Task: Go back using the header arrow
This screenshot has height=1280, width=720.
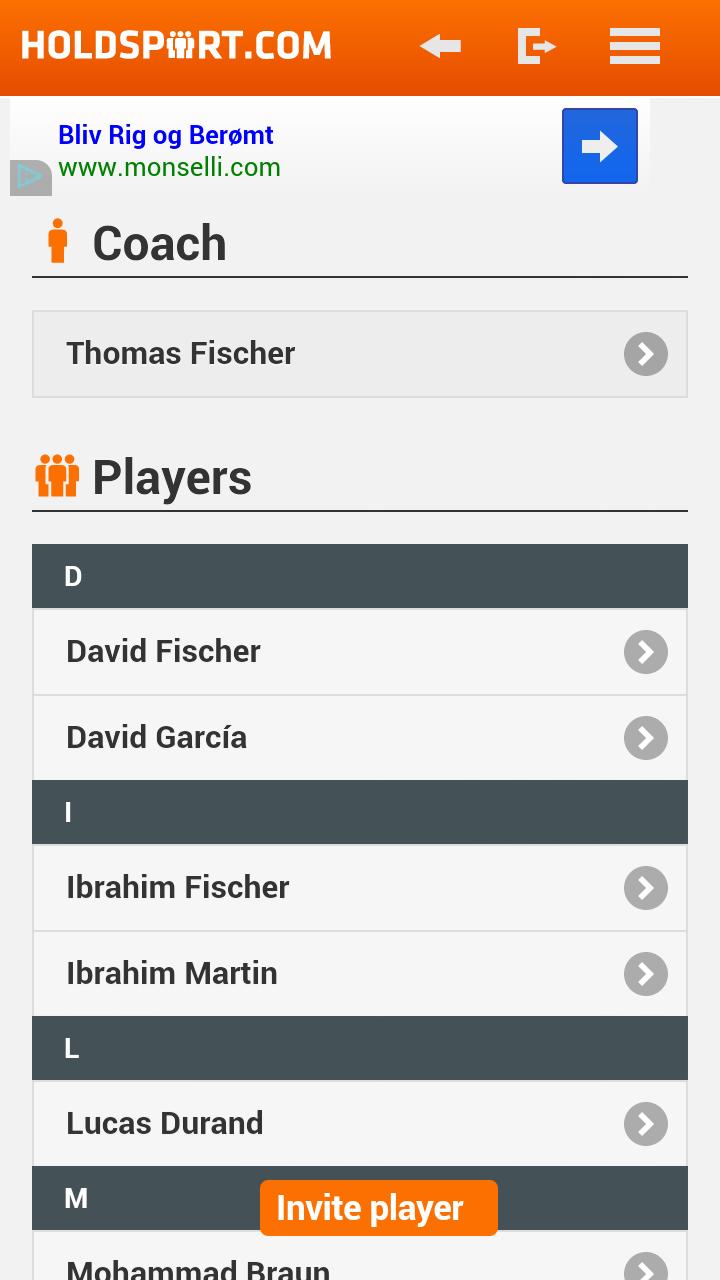Action: click(x=440, y=46)
